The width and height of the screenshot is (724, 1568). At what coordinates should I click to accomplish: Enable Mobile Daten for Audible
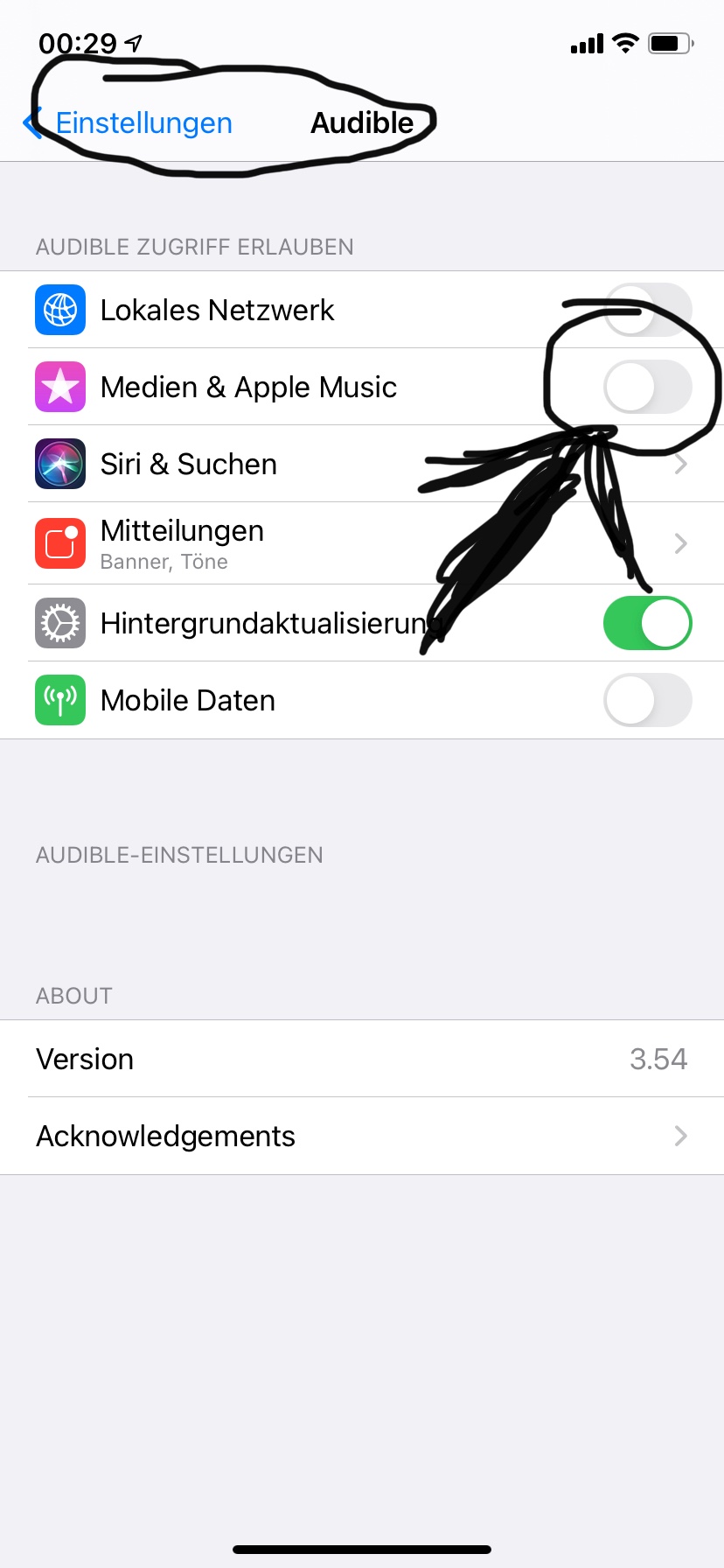tap(647, 700)
